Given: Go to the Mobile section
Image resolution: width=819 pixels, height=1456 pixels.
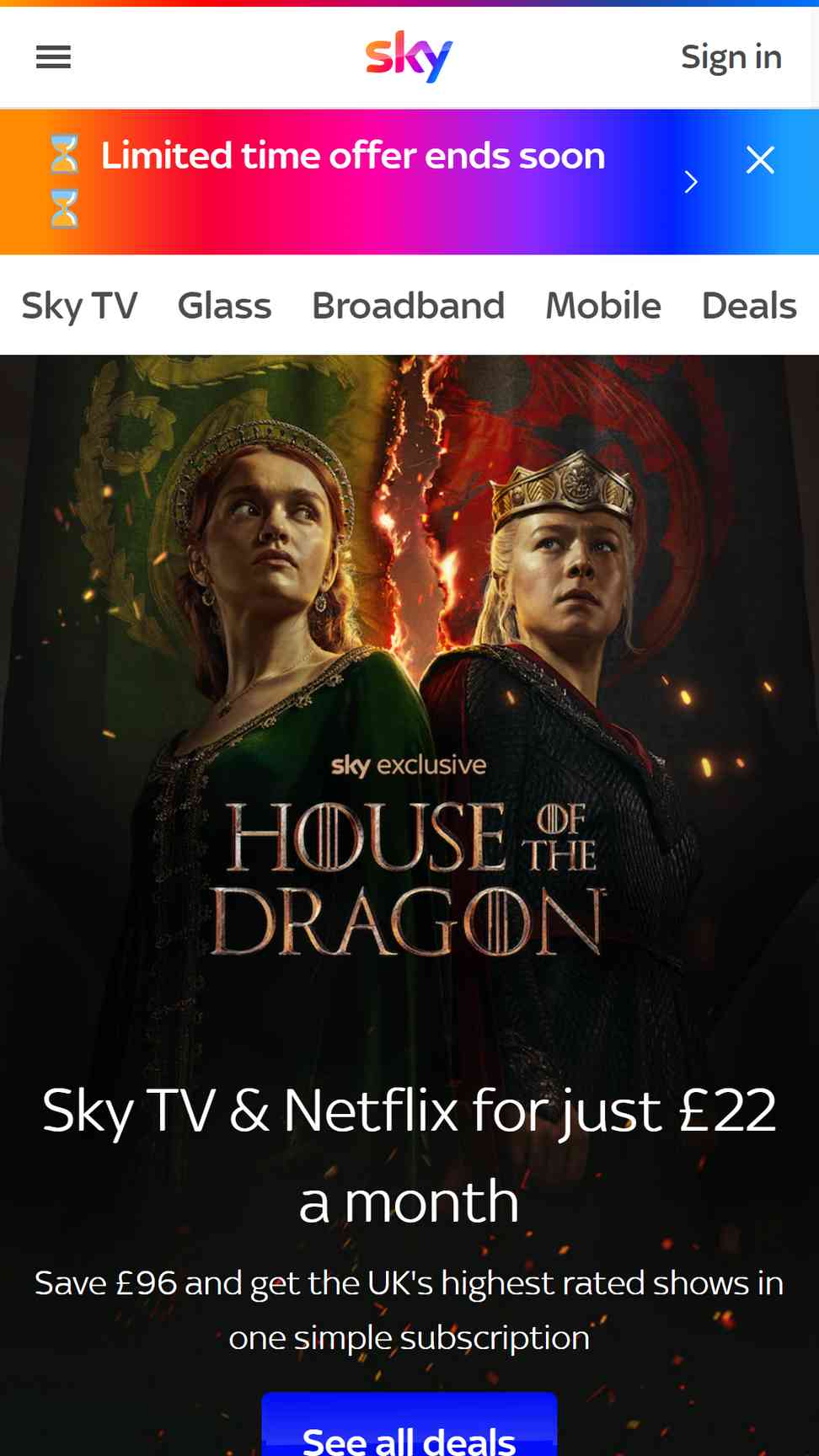Looking at the screenshot, I should (x=603, y=306).
